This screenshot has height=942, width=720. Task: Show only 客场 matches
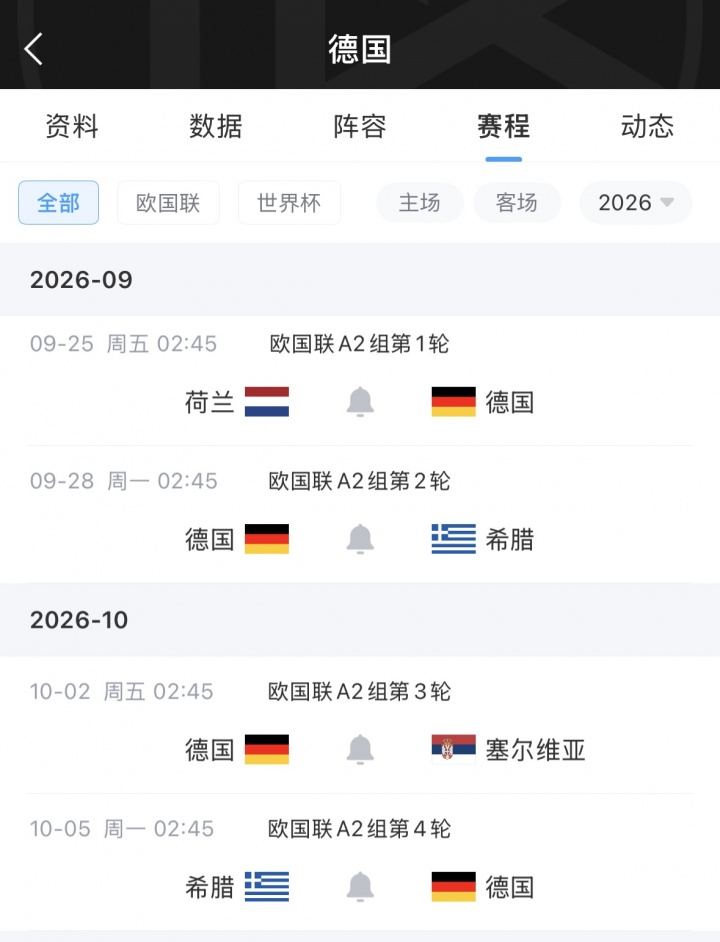(x=517, y=202)
